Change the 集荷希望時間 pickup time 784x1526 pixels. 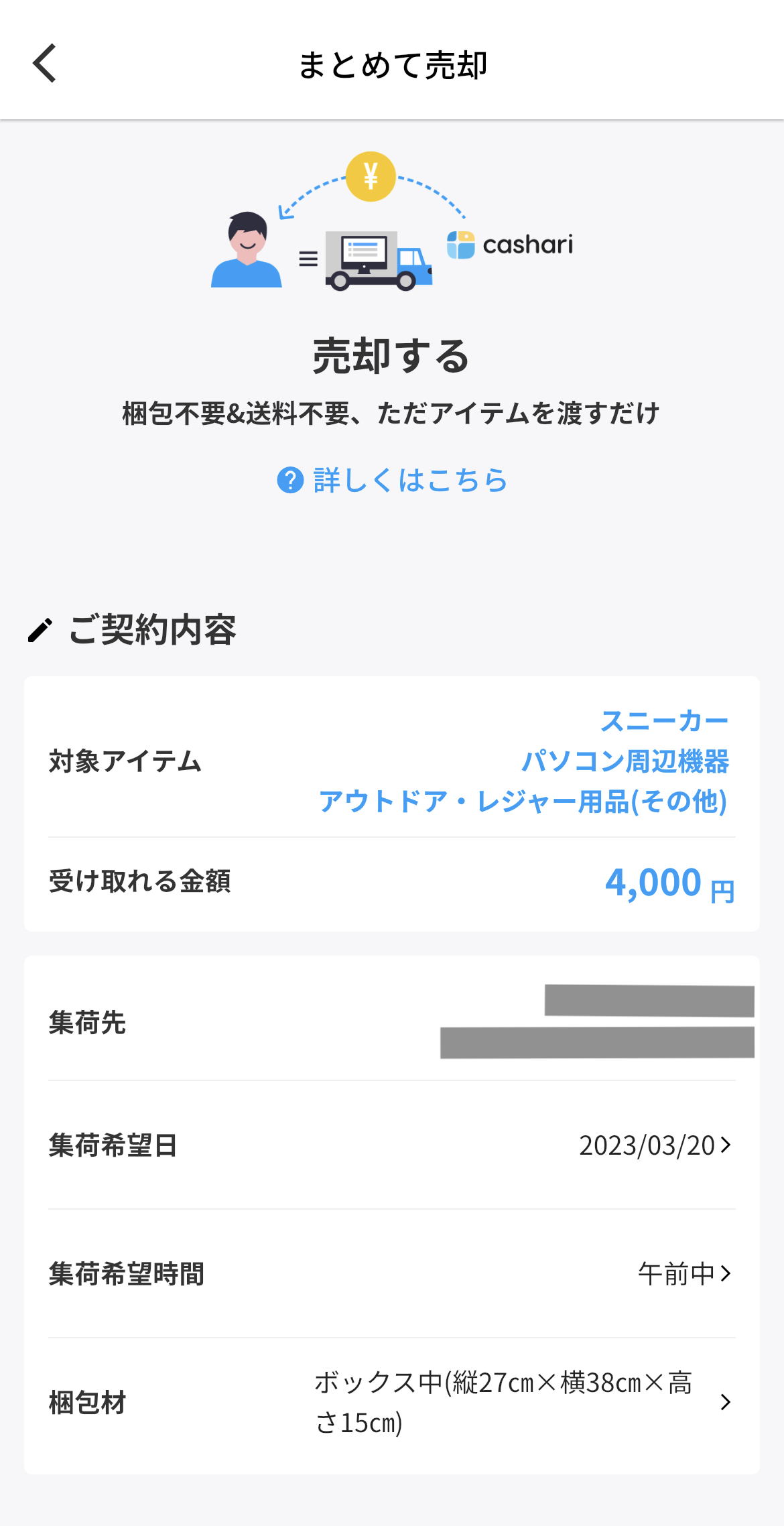pos(683,1273)
